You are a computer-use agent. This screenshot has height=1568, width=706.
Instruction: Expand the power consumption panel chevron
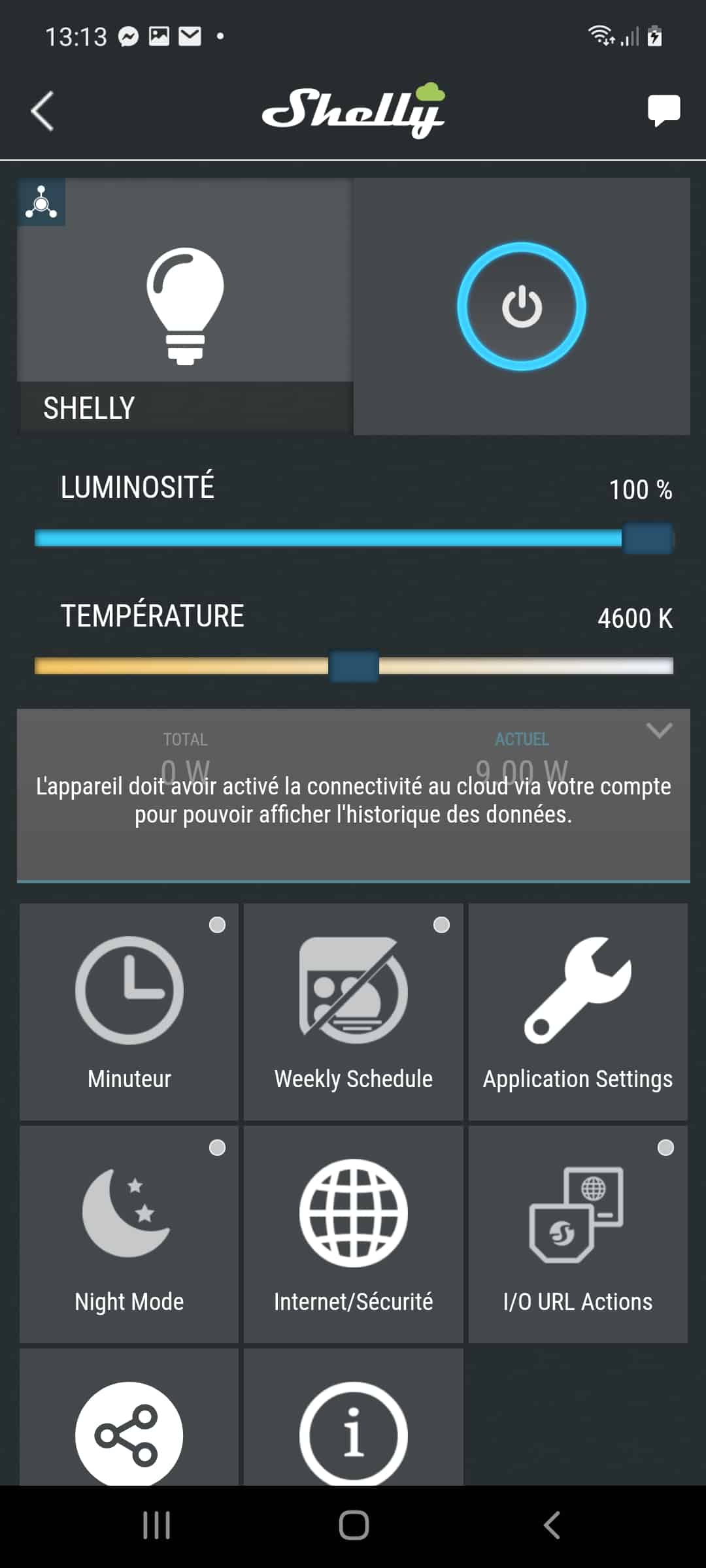(659, 730)
